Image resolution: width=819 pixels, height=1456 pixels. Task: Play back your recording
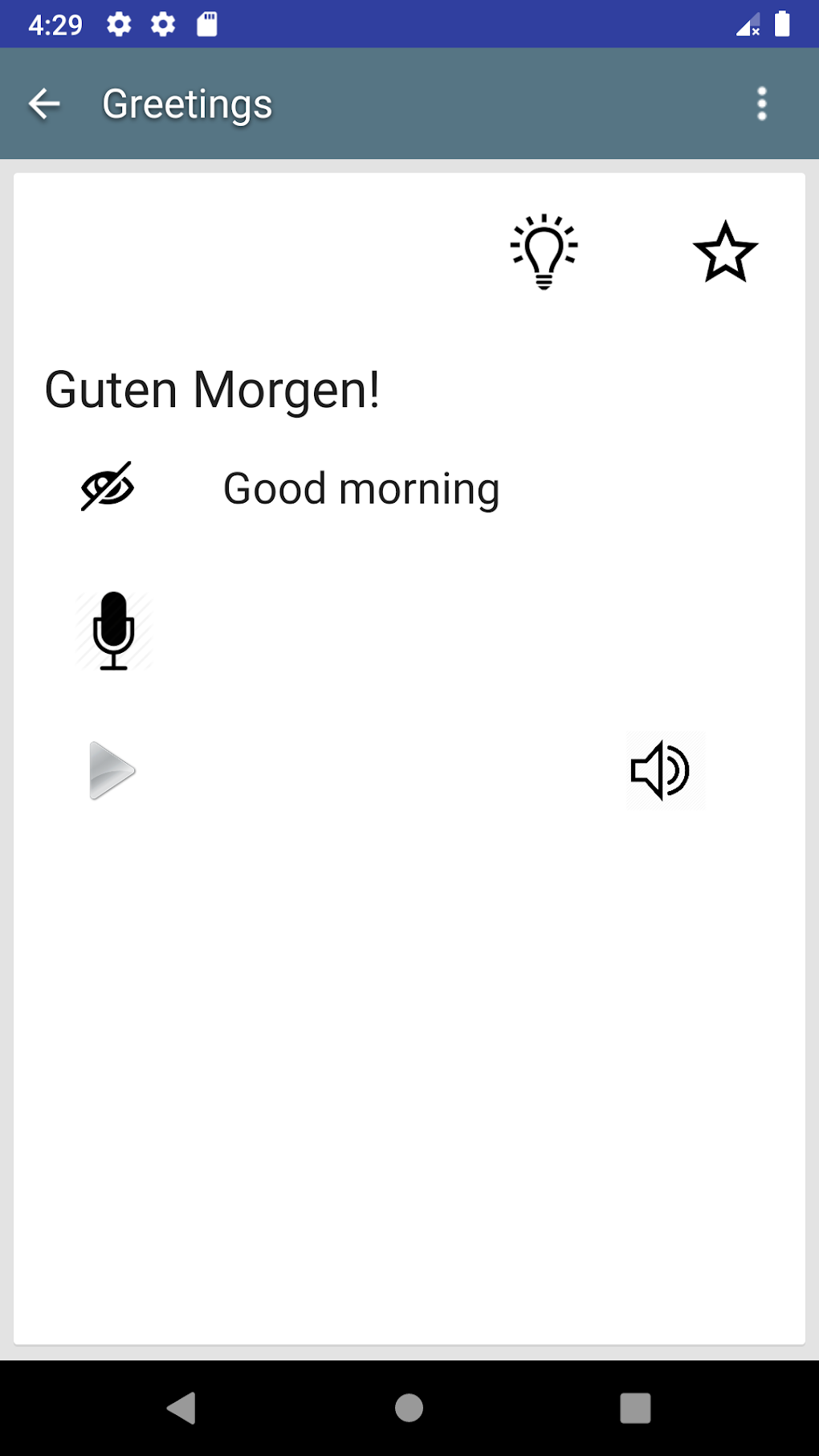tap(112, 771)
